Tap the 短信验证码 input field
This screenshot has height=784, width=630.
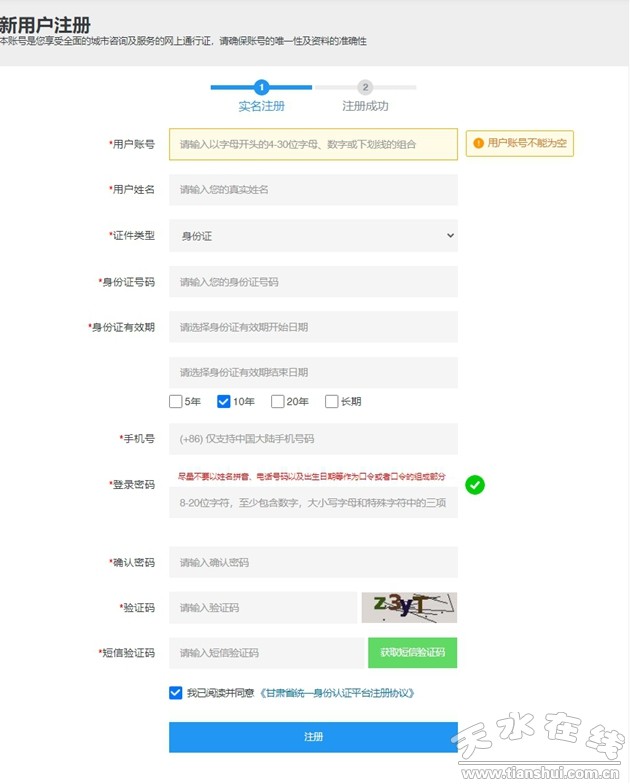(266, 653)
